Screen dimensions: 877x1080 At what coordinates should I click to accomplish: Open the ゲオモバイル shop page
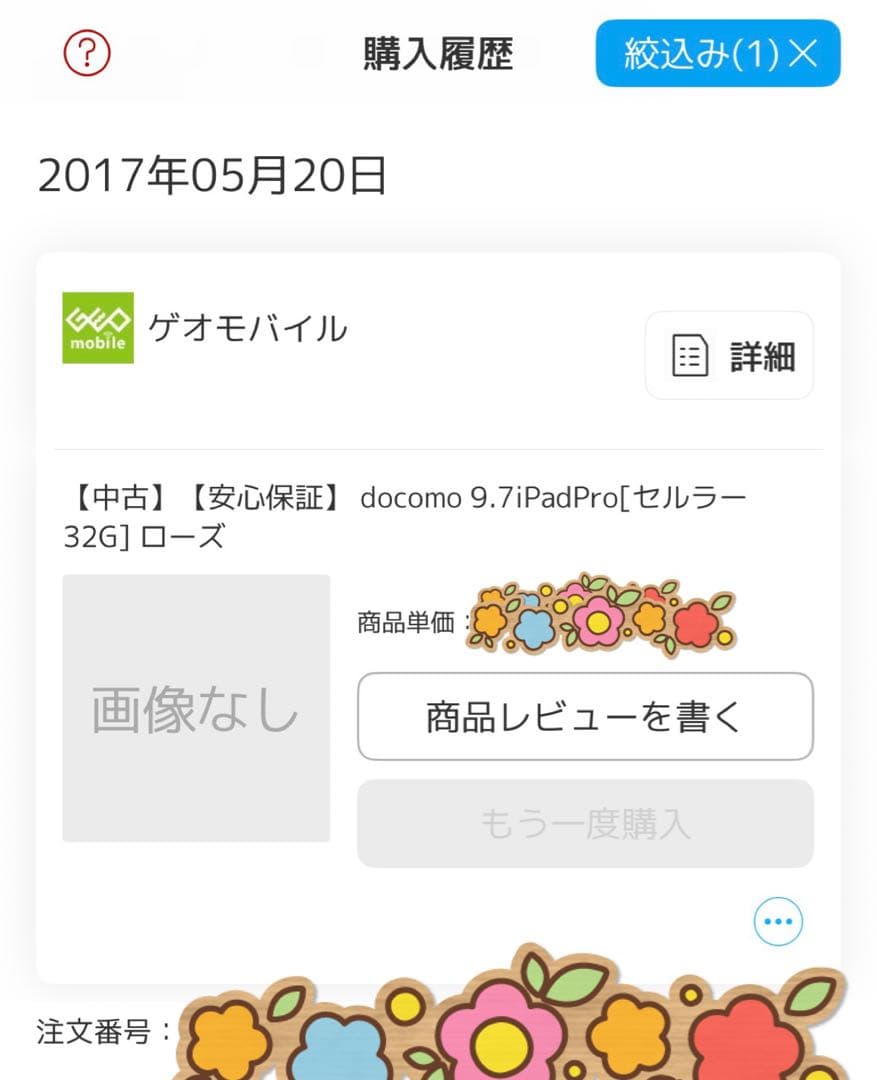point(247,328)
